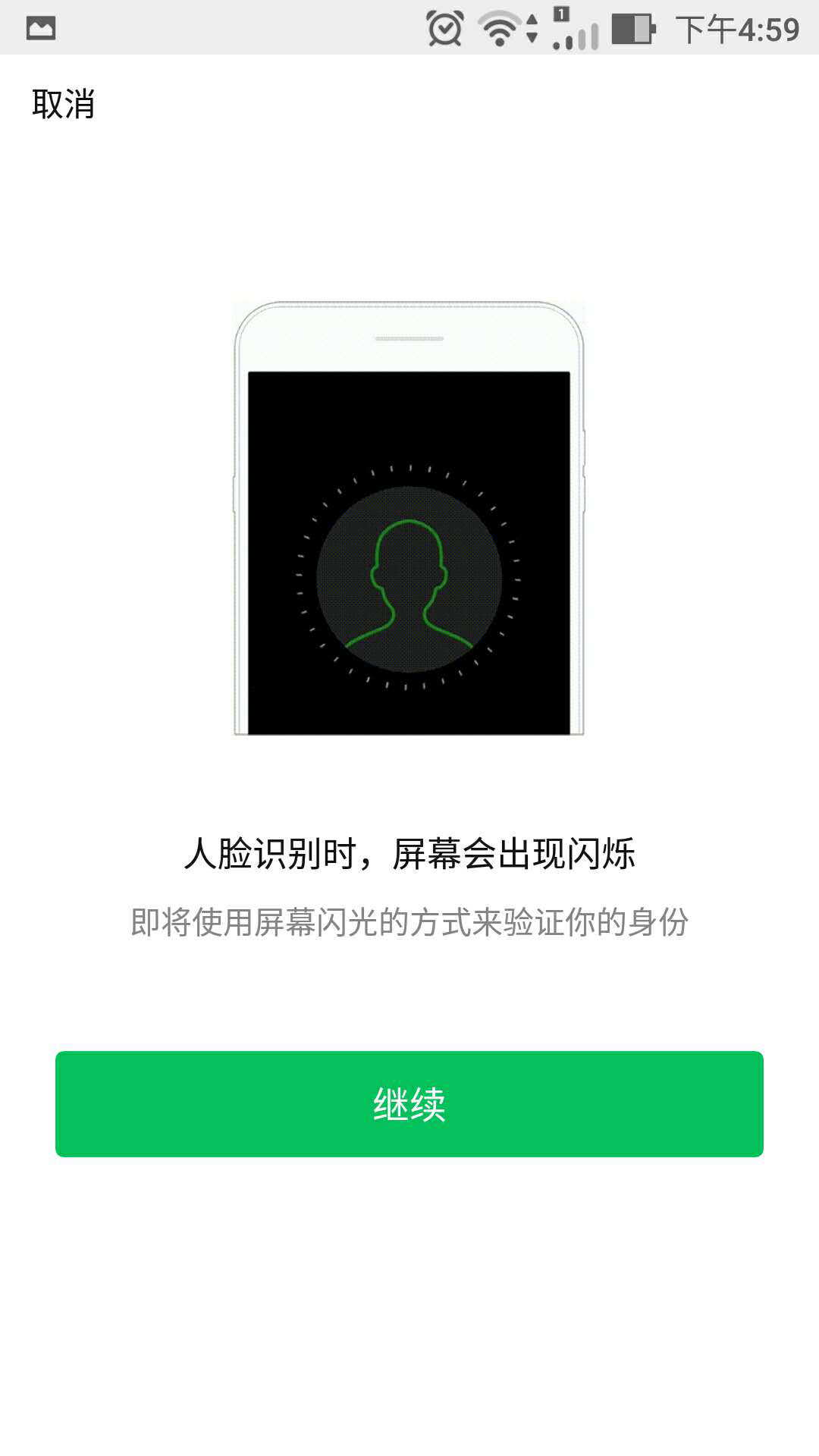Tap the green 继续 button
Image resolution: width=819 pixels, height=1456 pixels.
(x=409, y=1103)
